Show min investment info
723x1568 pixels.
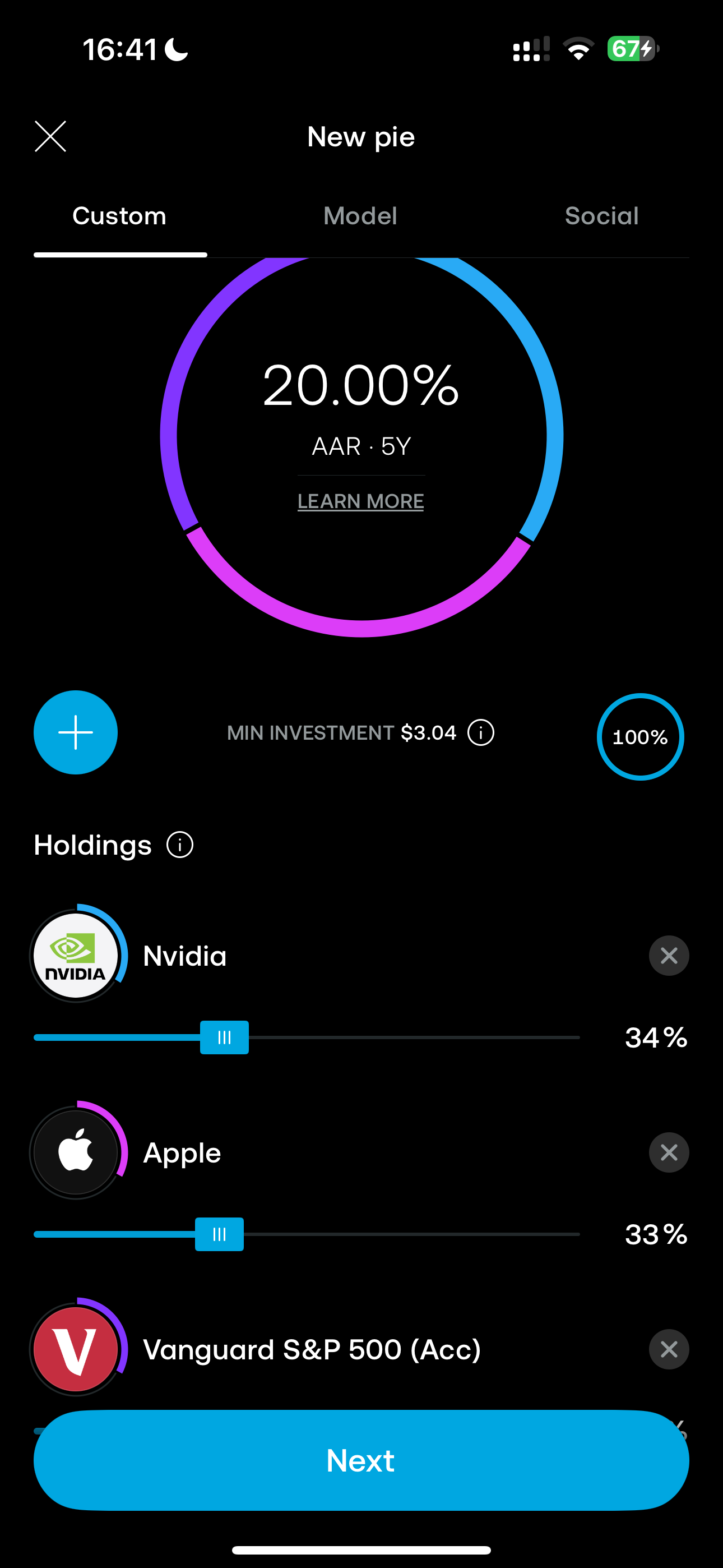click(x=481, y=732)
